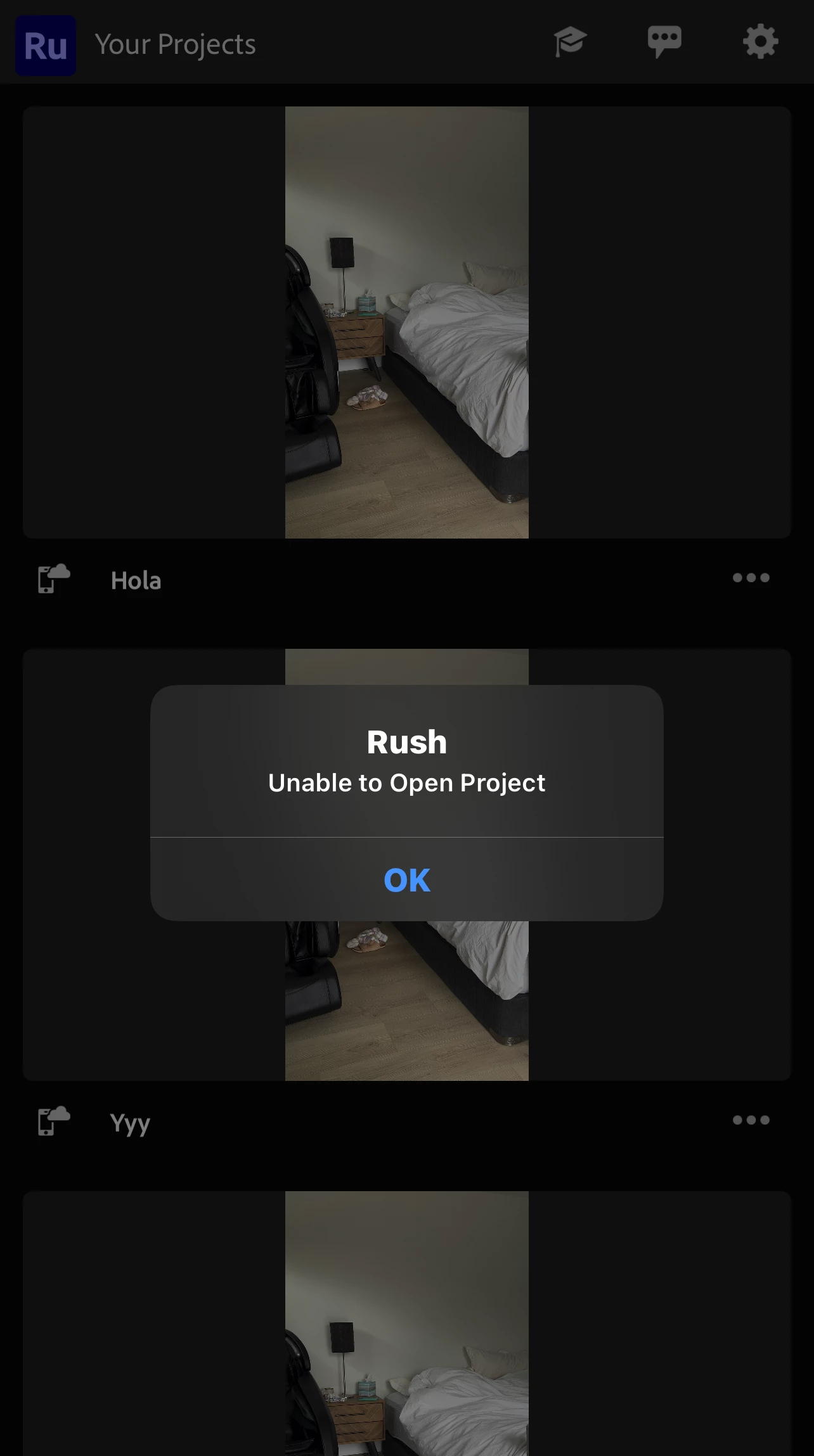The width and height of the screenshot is (814, 1456).
Task: Open the settings gear
Action: pyautogui.click(x=759, y=42)
